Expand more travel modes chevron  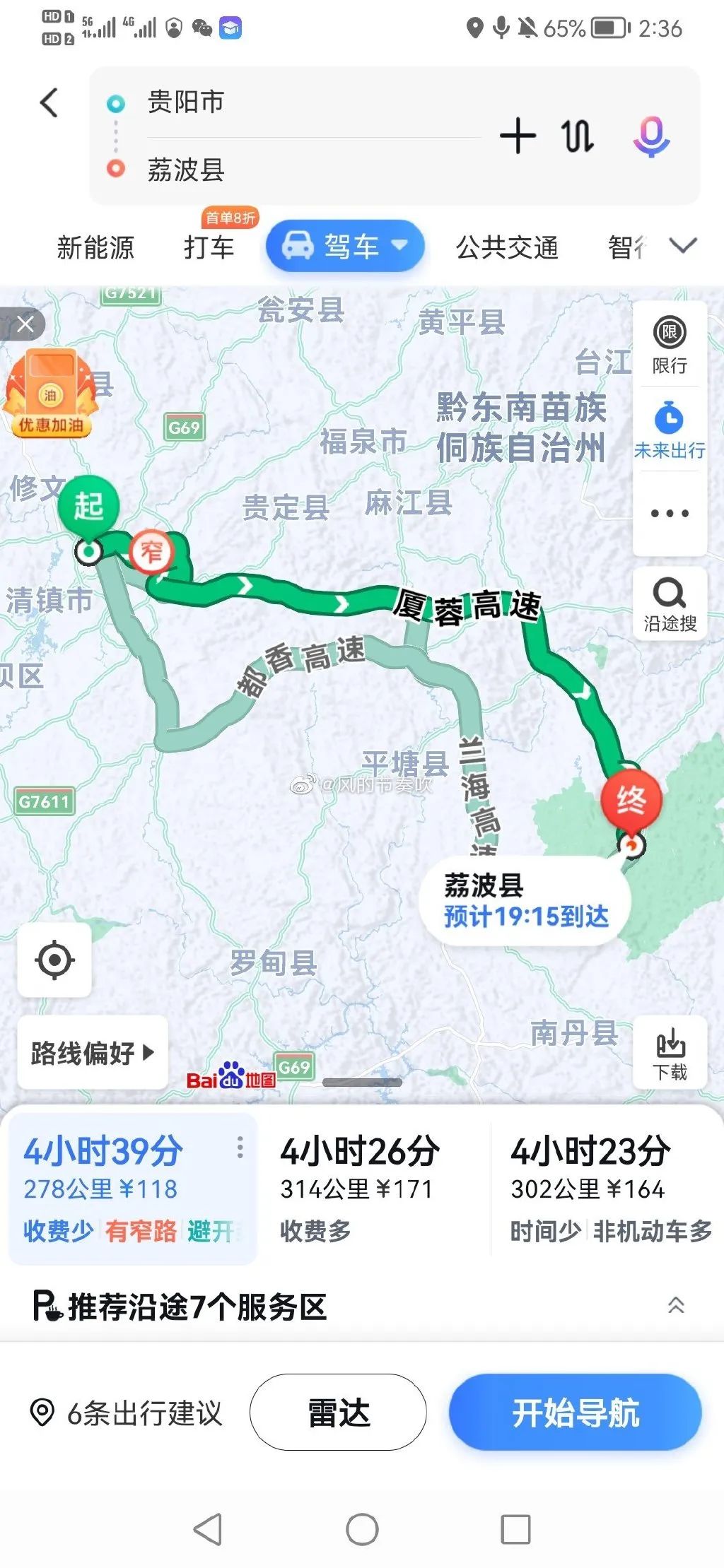click(683, 246)
